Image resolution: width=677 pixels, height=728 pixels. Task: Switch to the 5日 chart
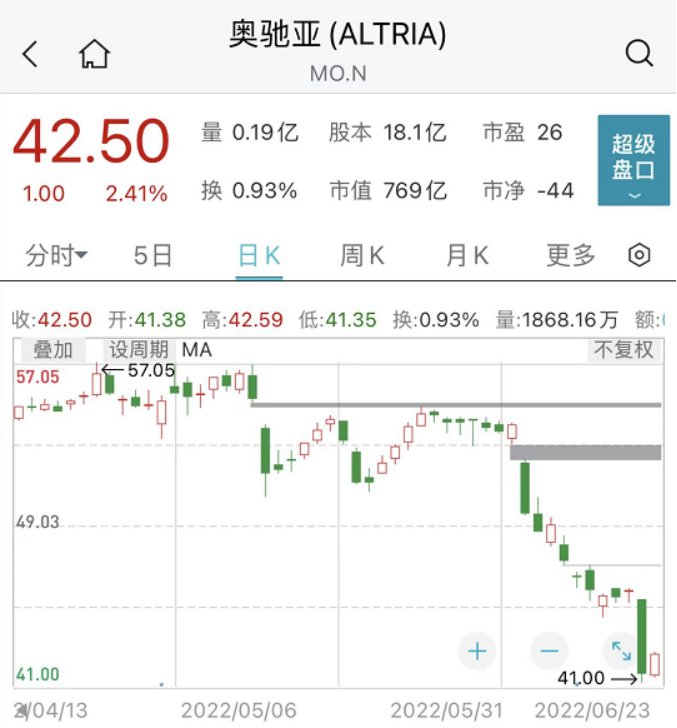click(x=153, y=256)
